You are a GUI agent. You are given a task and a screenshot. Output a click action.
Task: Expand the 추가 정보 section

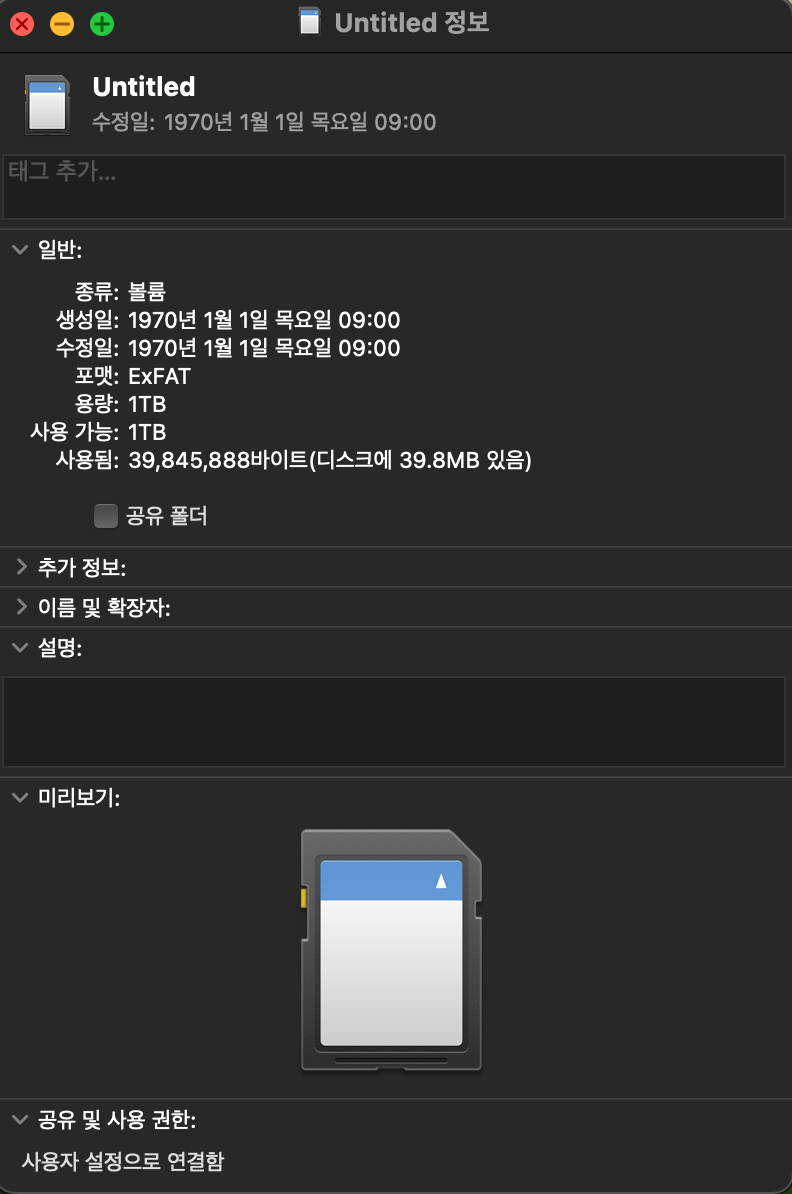point(20,568)
